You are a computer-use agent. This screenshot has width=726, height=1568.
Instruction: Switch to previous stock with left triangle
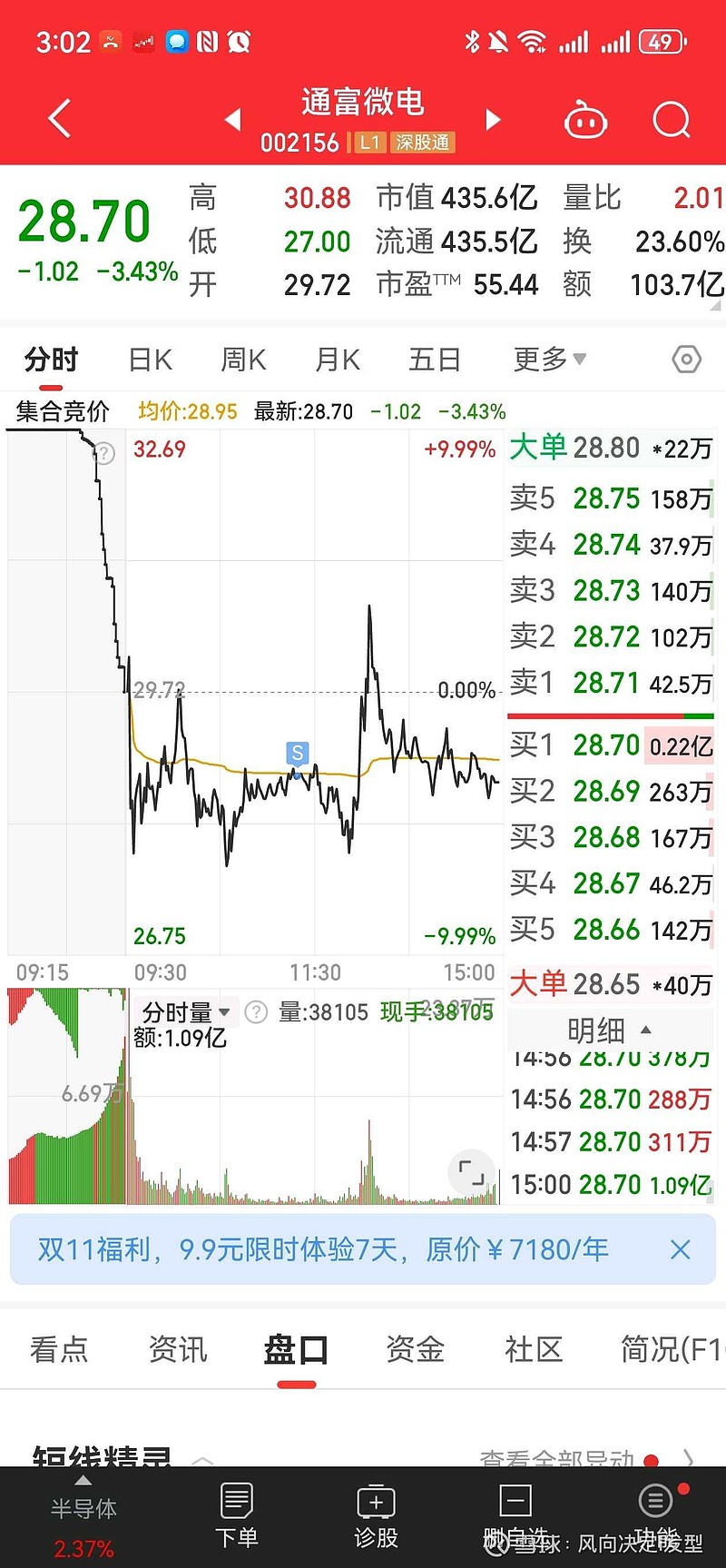click(x=233, y=119)
